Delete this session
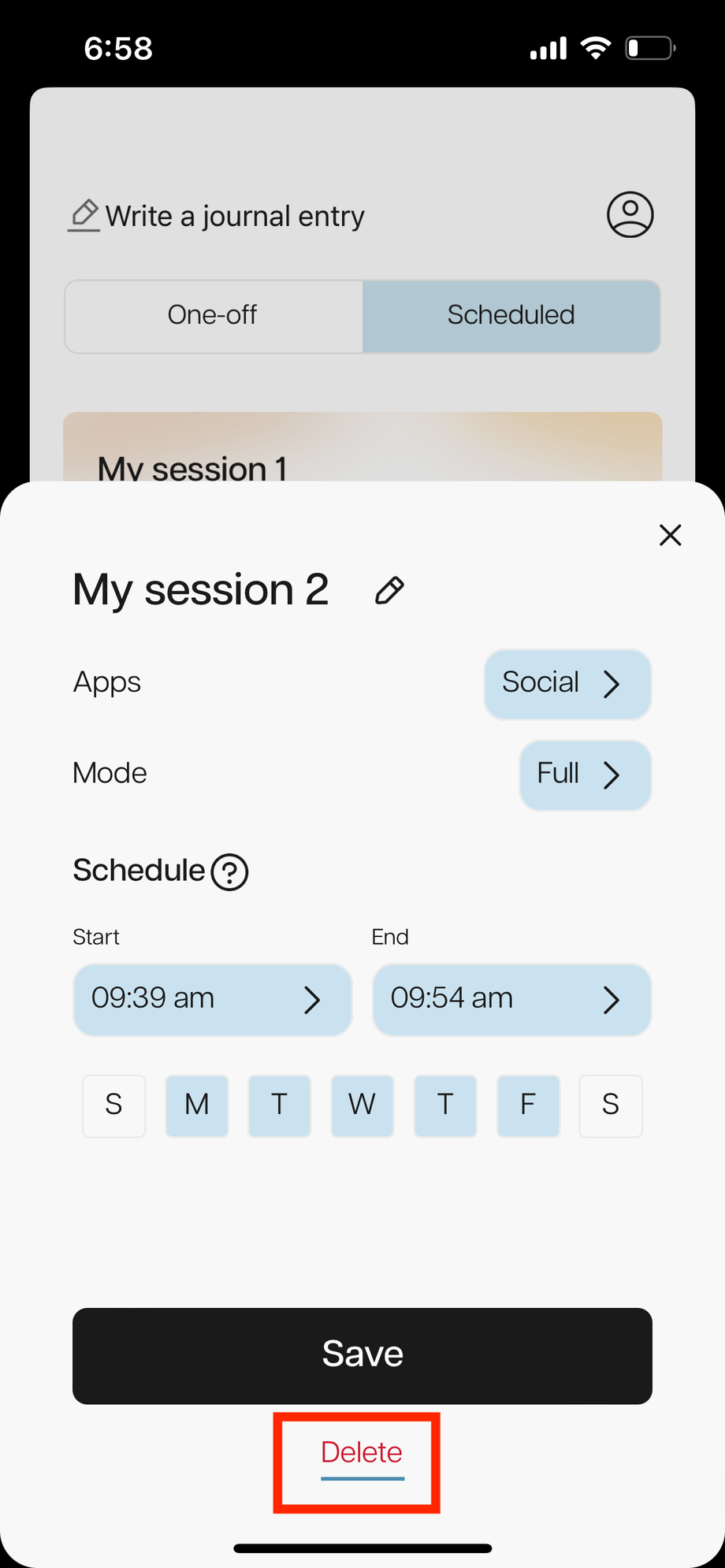This screenshot has height=1568, width=725. tap(362, 1452)
